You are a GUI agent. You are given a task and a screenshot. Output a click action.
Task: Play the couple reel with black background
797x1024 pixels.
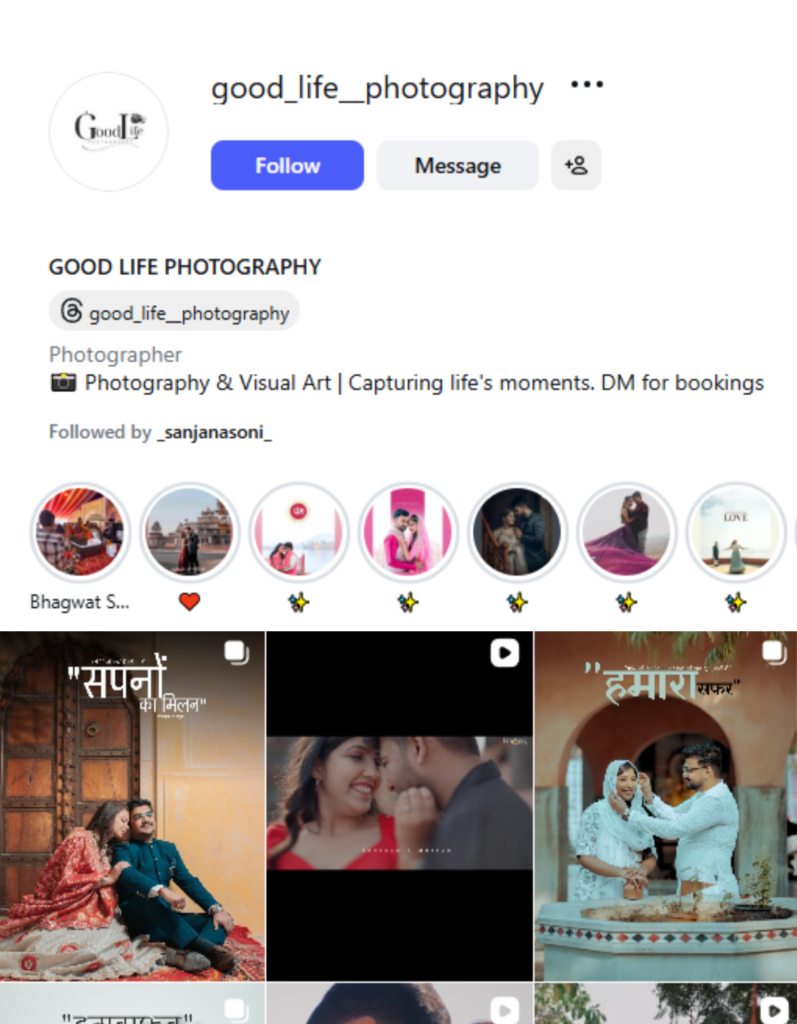[399, 805]
